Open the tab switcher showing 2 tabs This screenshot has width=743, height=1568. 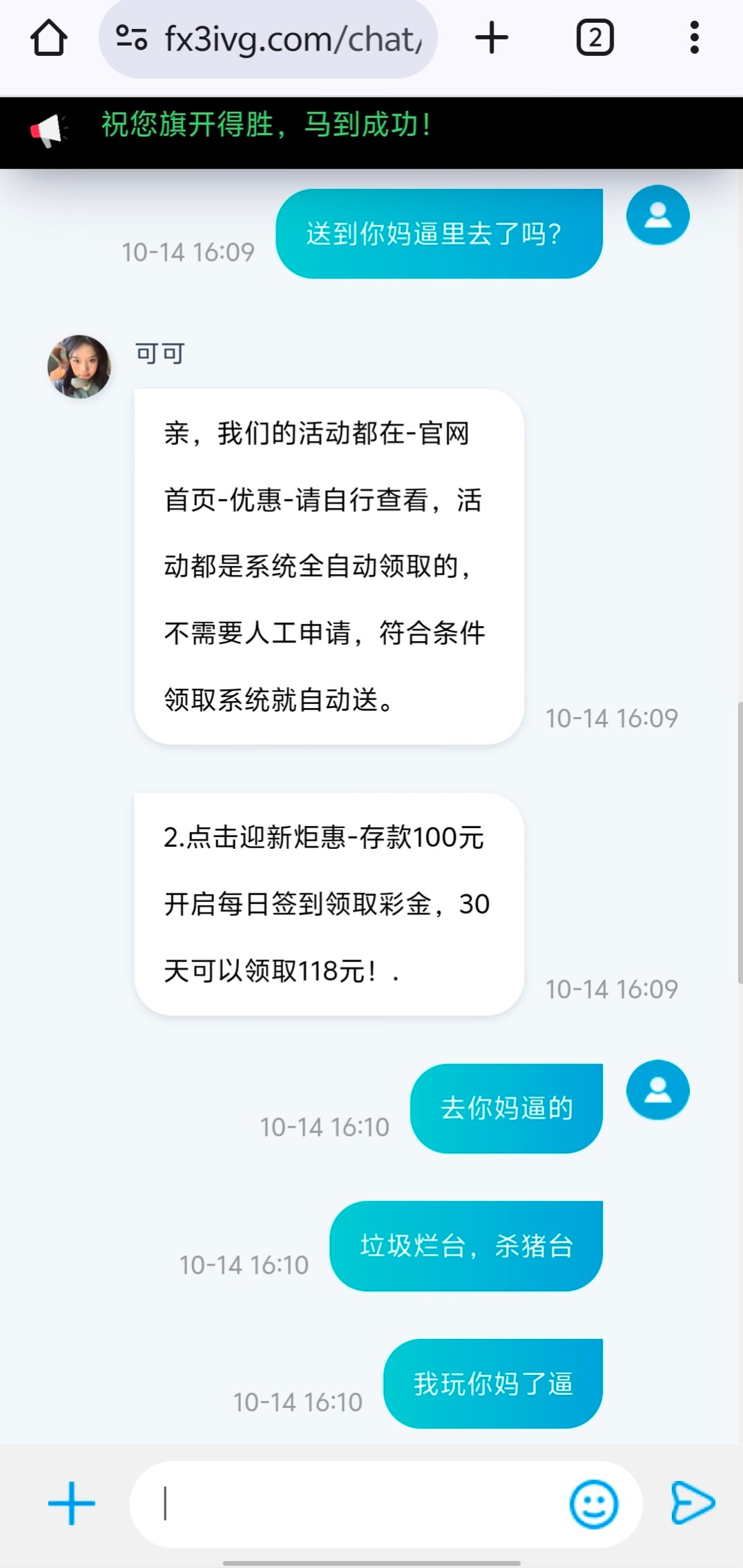click(x=595, y=38)
